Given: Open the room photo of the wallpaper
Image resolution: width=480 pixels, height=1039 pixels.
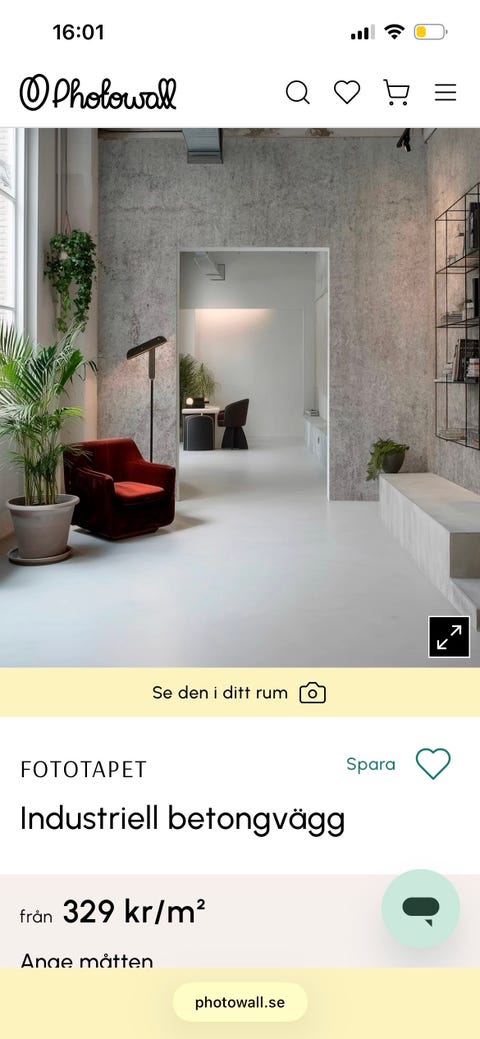Looking at the screenshot, I should [x=240, y=398].
